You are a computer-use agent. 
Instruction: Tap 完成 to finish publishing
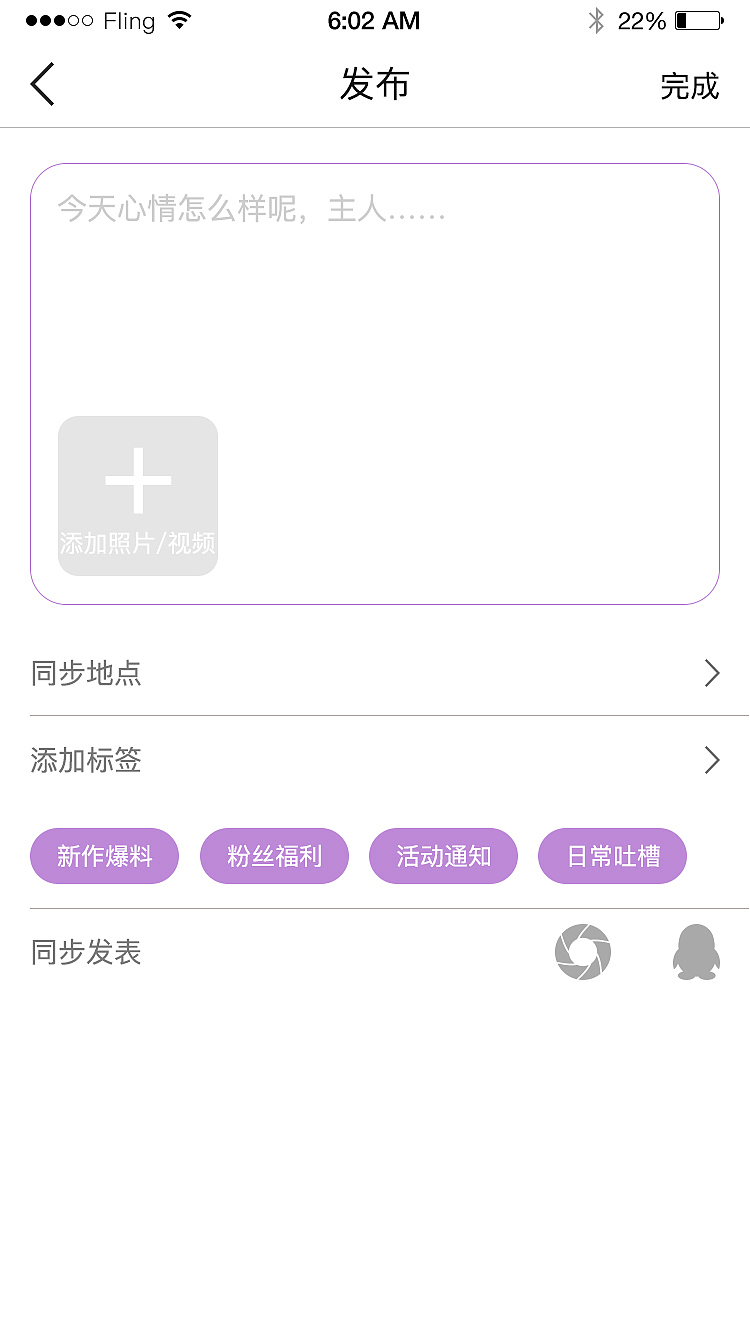click(691, 84)
